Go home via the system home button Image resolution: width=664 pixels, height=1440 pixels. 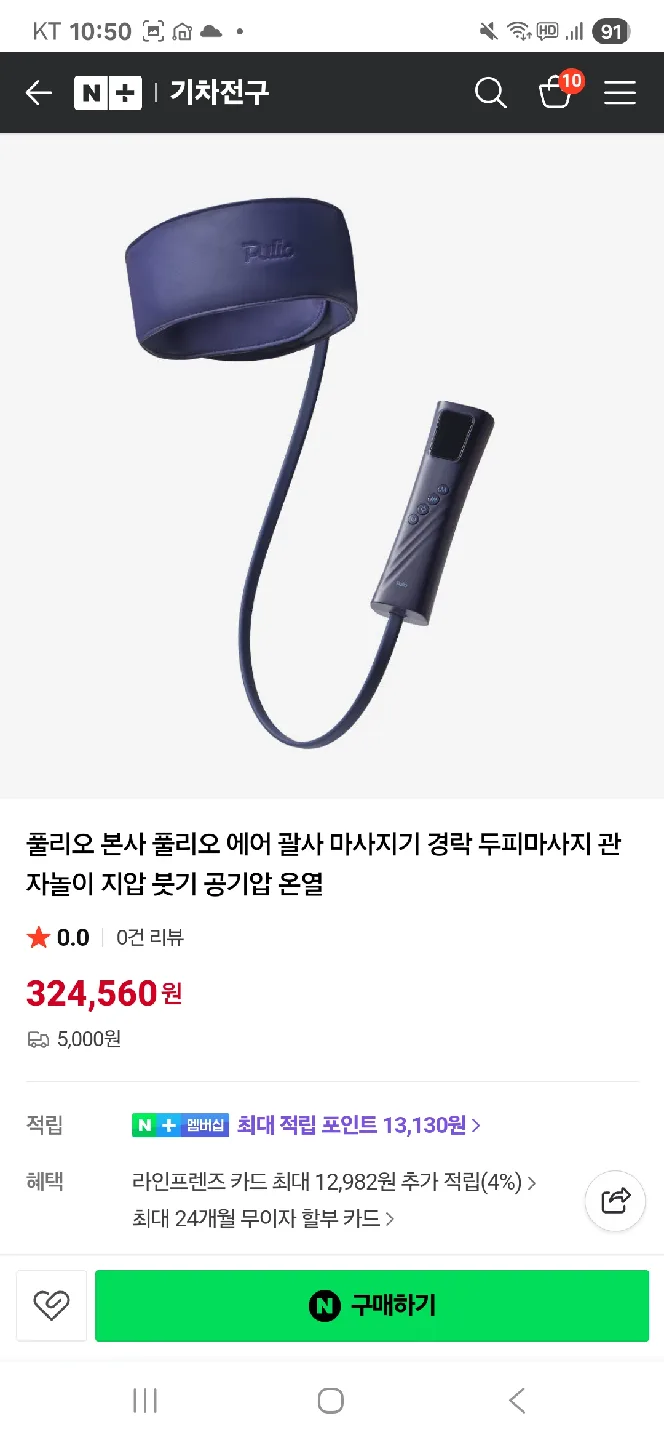[x=331, y=1400]
